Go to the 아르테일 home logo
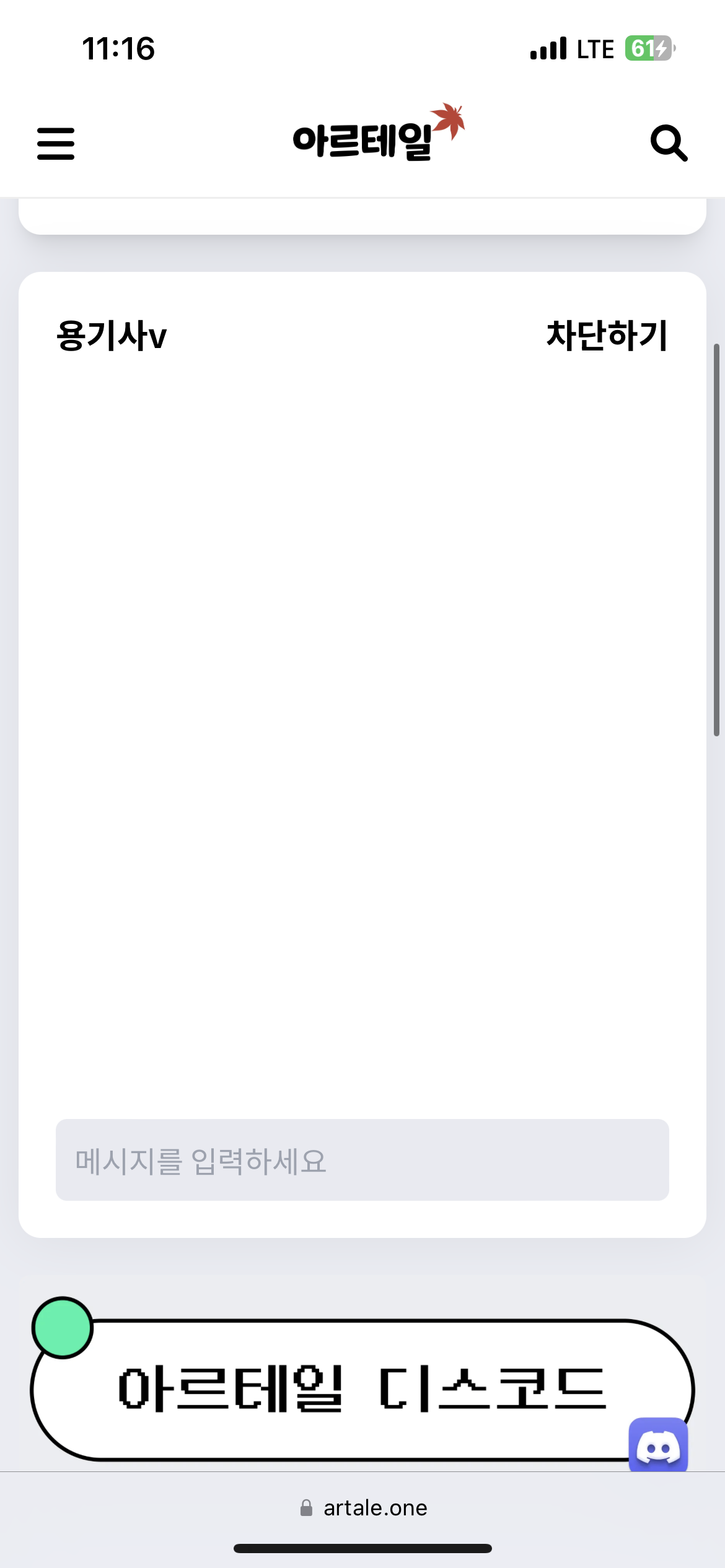 click(379, 133)
